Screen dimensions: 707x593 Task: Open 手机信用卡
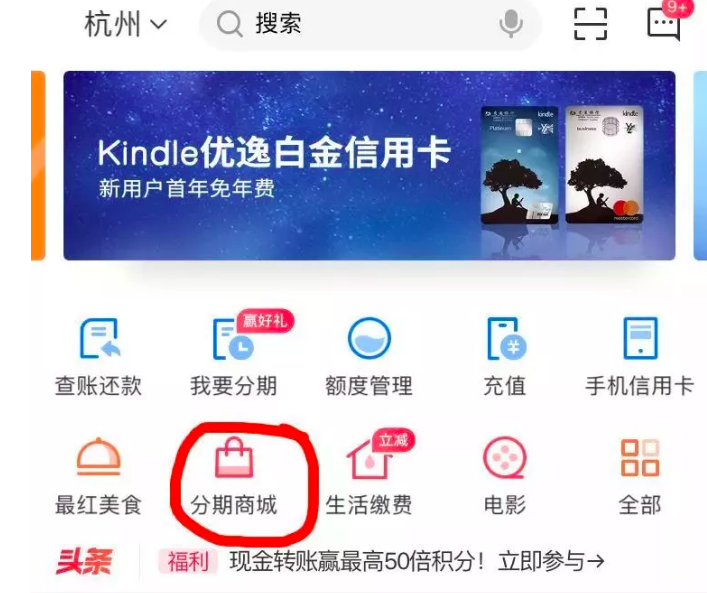[639, 353]
